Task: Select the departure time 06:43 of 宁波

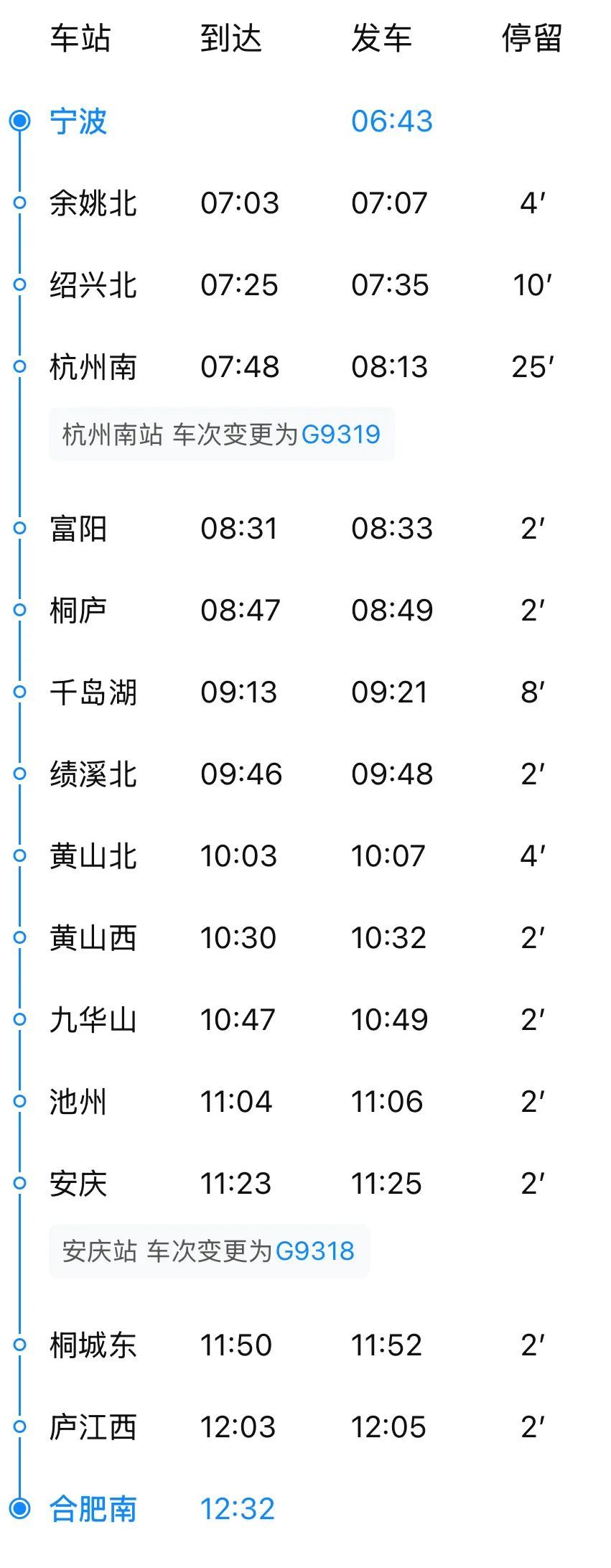Action: click(x=393, y=121)
